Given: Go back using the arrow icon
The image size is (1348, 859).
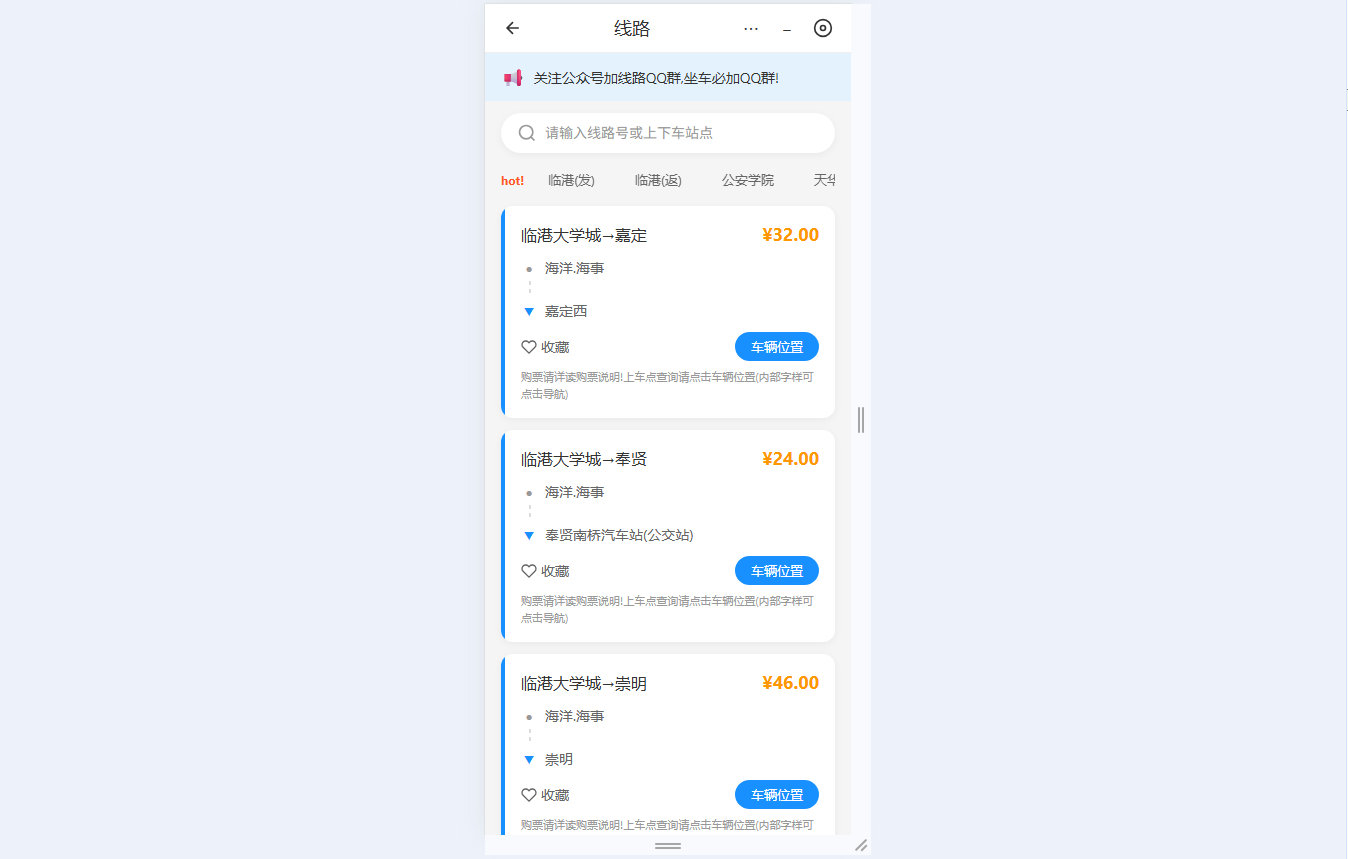Looking at the screenshot, I should point(512,28).
